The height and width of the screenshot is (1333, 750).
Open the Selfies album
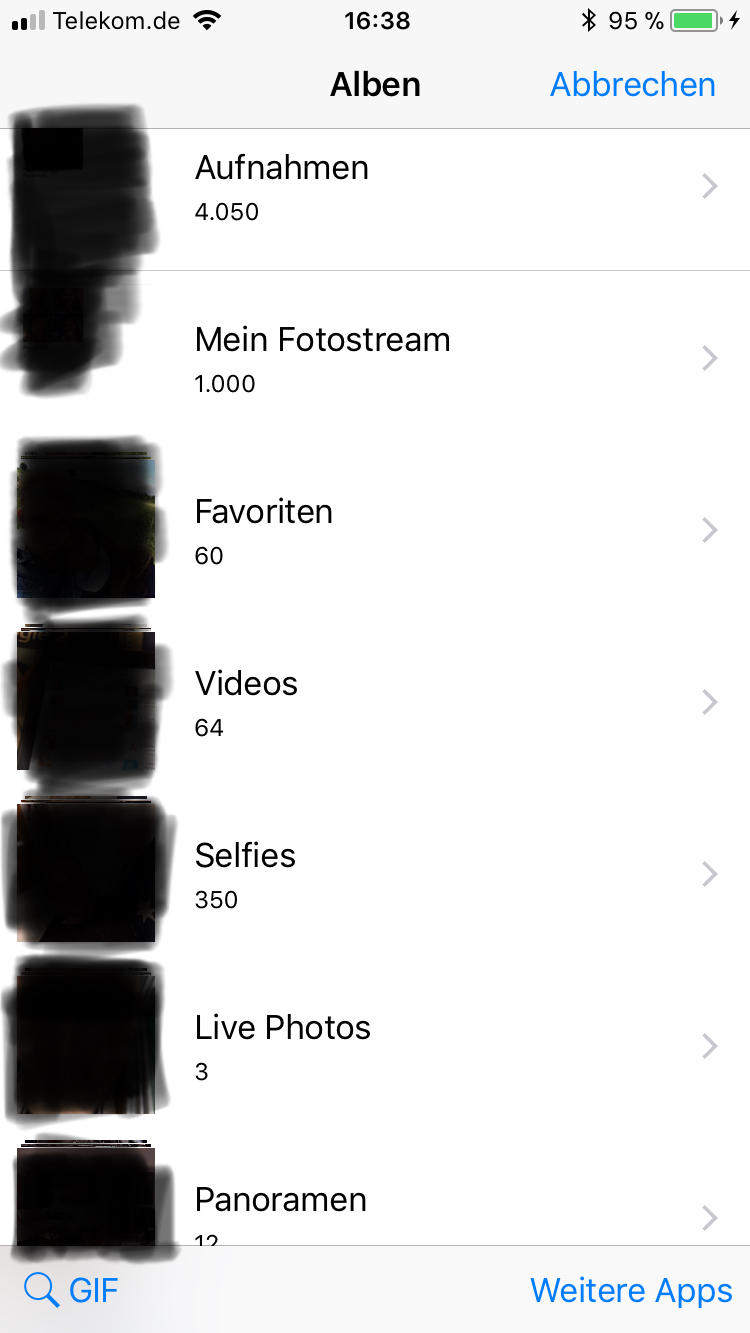coord(375,874)
